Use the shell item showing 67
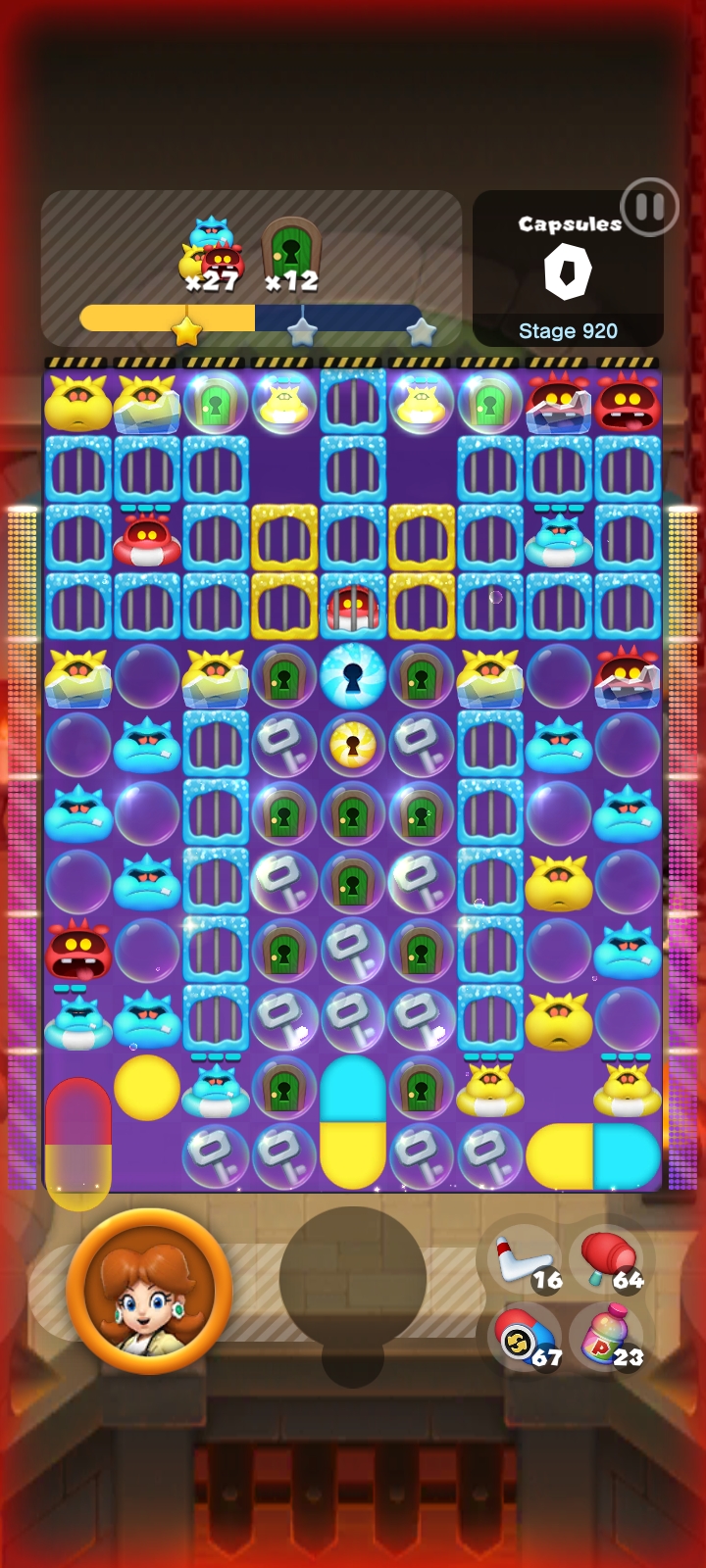 coord(525,1340)
